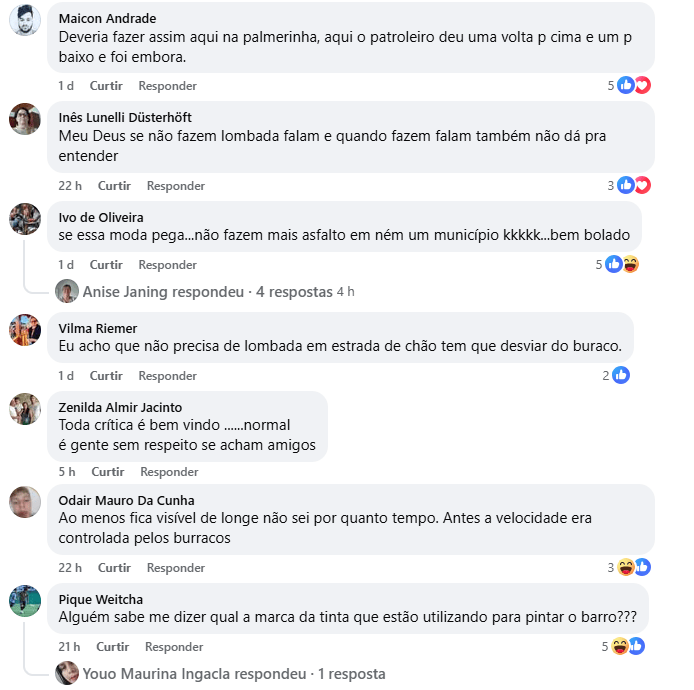Open Pique Weitcha's profile name
The height and width of the screenshot is (690, 694).
pos(104,599)
